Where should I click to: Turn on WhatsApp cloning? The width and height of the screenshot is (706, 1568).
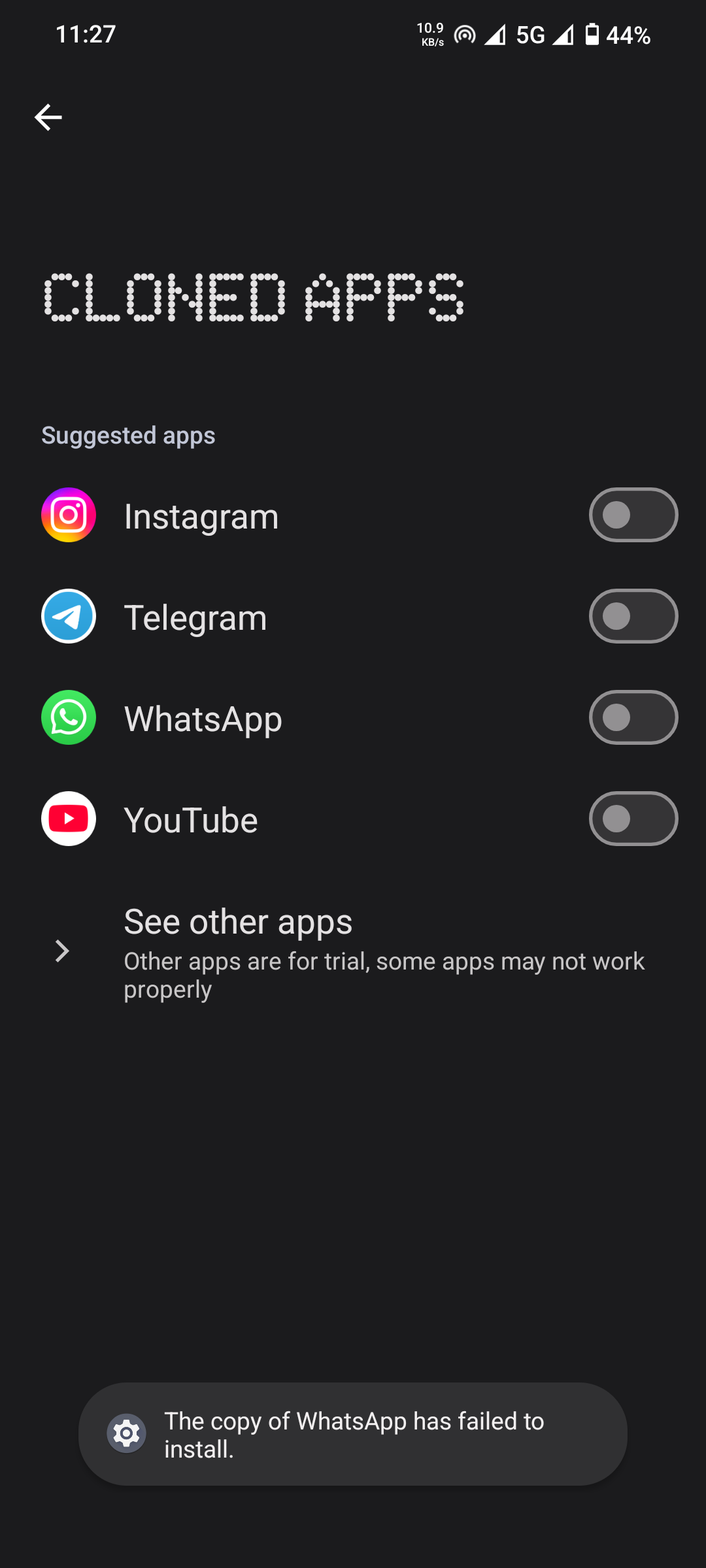633,717
